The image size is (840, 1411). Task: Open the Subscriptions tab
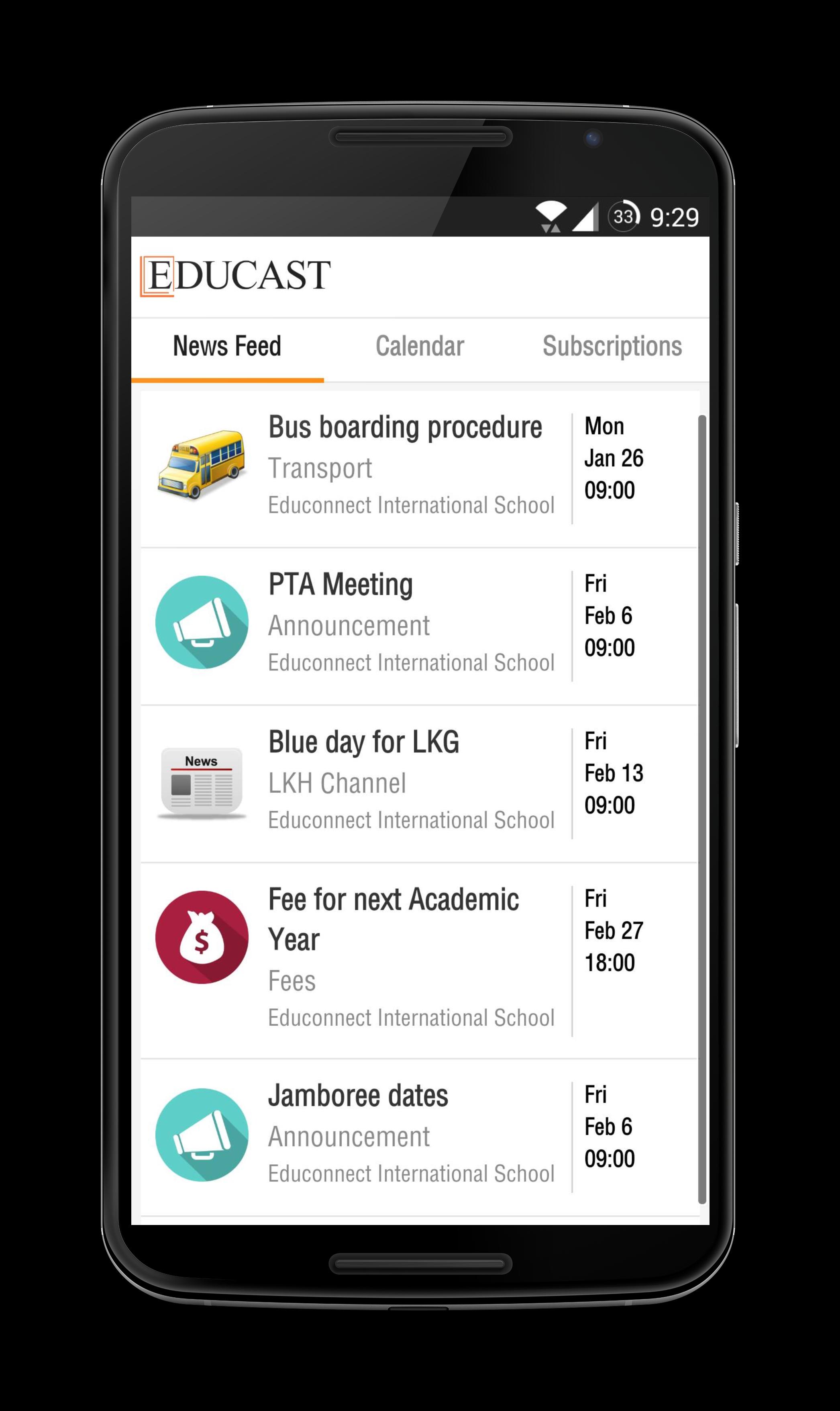click(612, 346)
